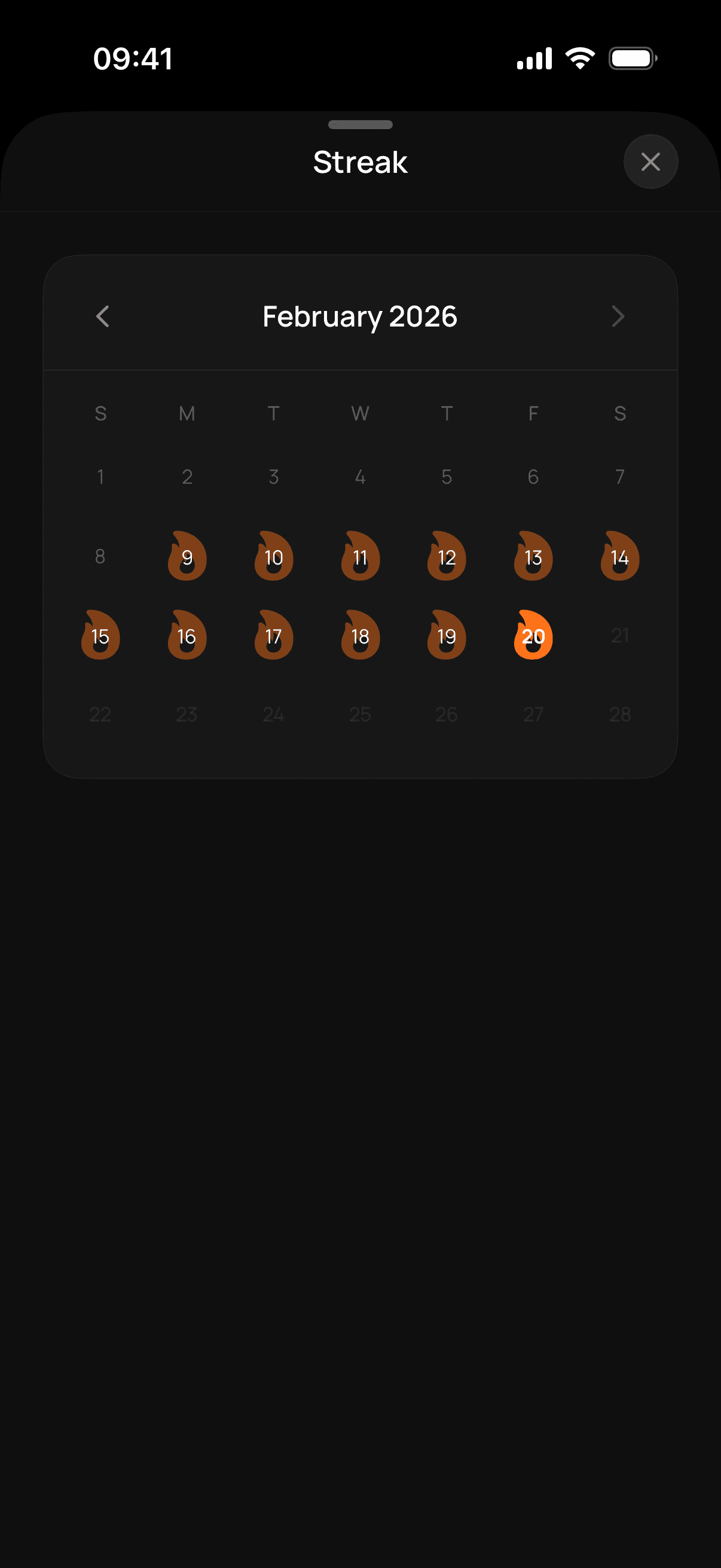Go to the previous month
Viewport: 721px width, 1568px height.
click(103, 316)
